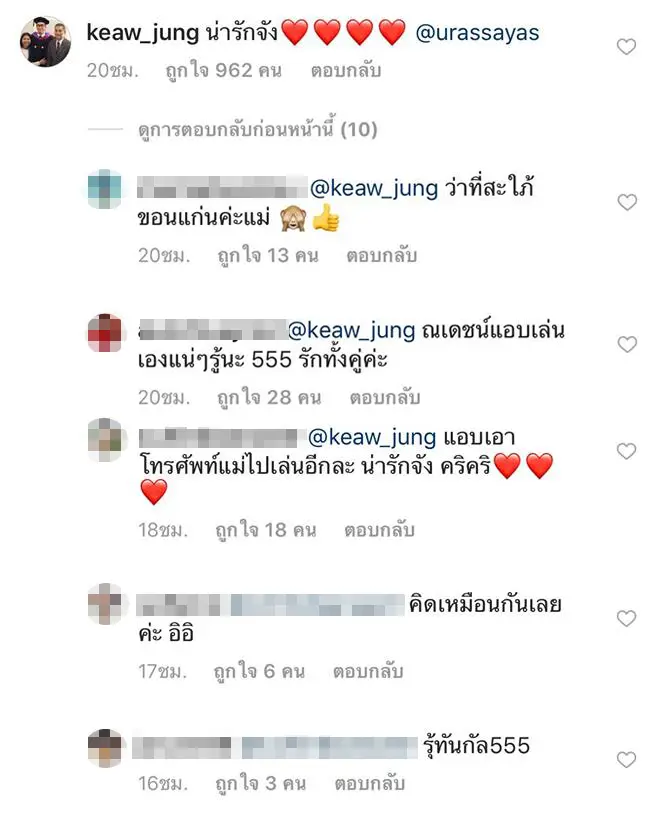Open keaw_jung's profile picture
This screenshot has width=672, height=822.
click(x=44, y=43)
